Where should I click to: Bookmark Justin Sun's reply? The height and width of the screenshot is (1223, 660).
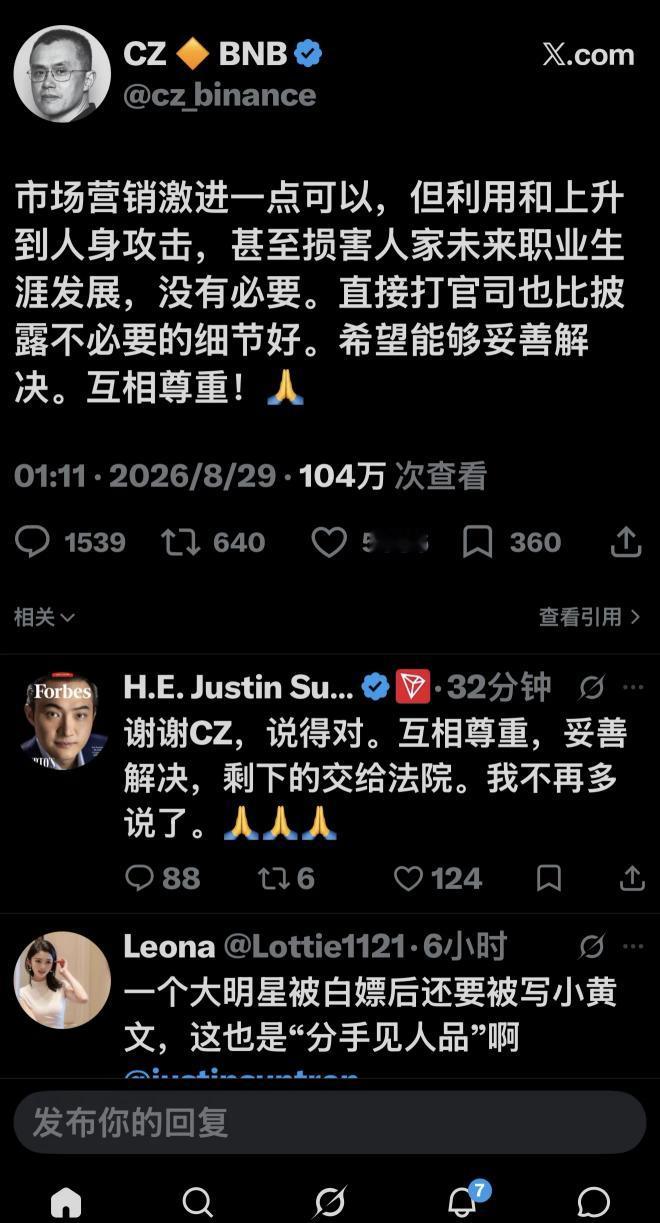click(x=549, y=878)
